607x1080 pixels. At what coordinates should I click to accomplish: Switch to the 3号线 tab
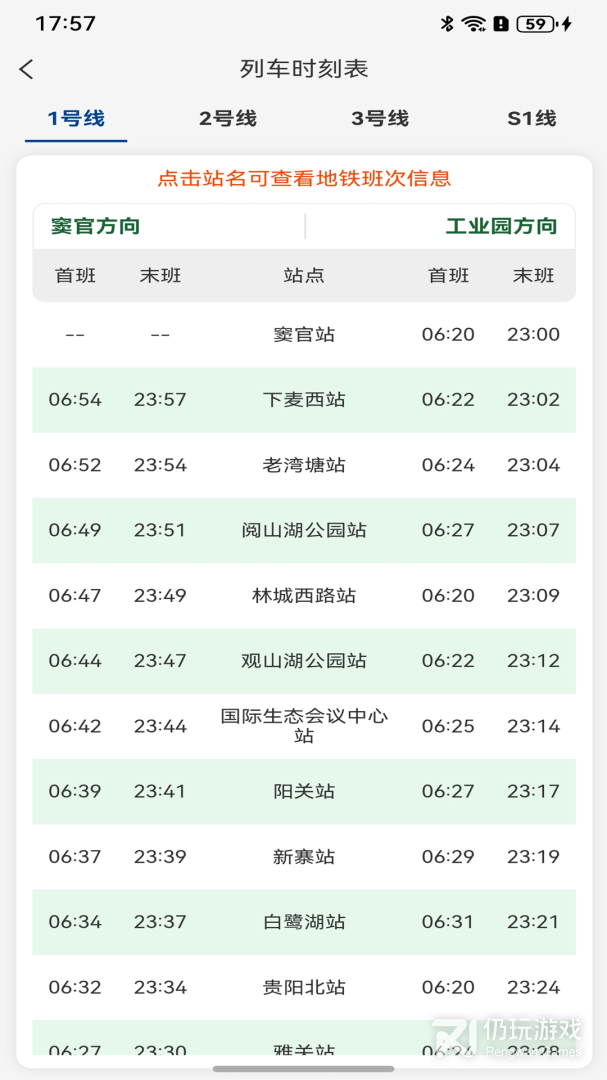point(380,119)
